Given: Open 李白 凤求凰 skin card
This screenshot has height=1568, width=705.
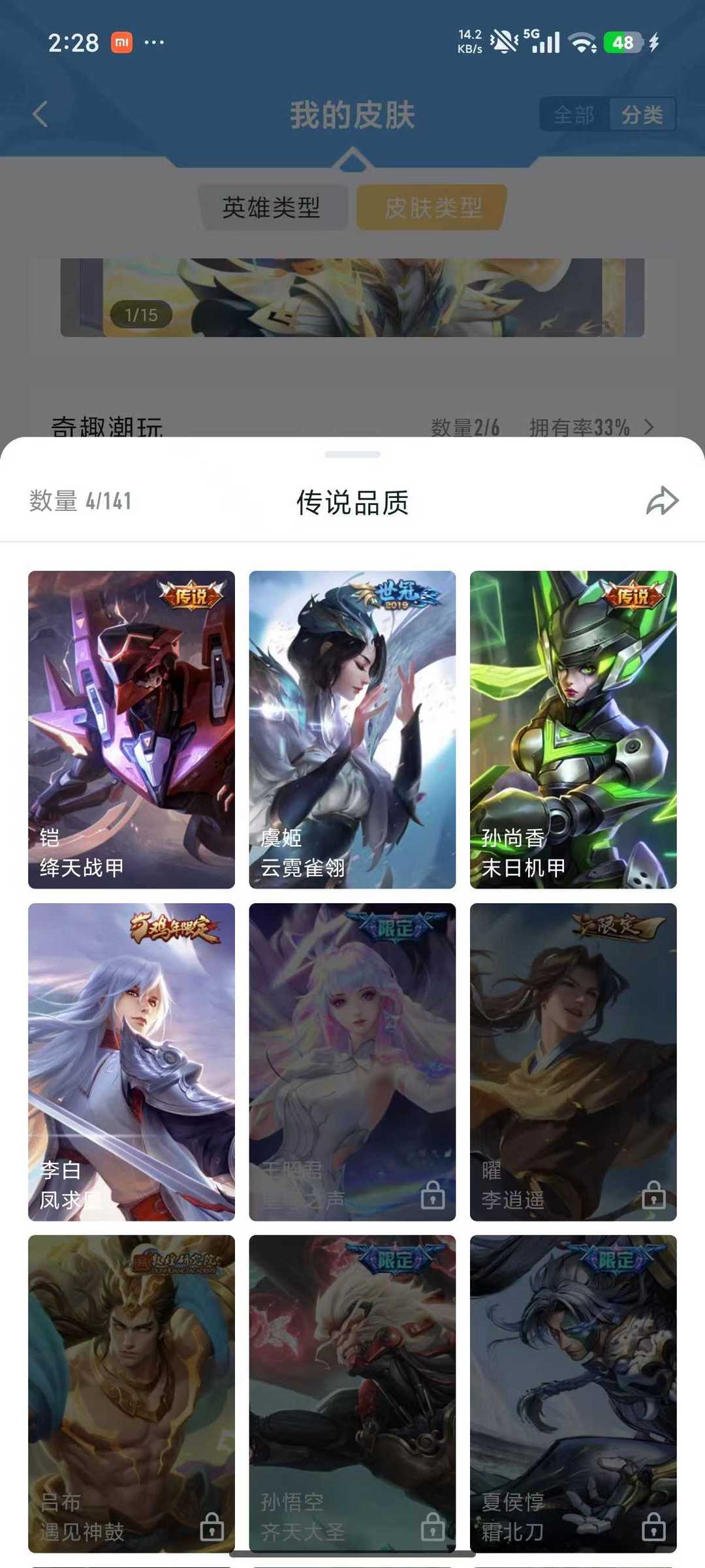Looking at the screenshot, I should click(x=131, y=1061).
